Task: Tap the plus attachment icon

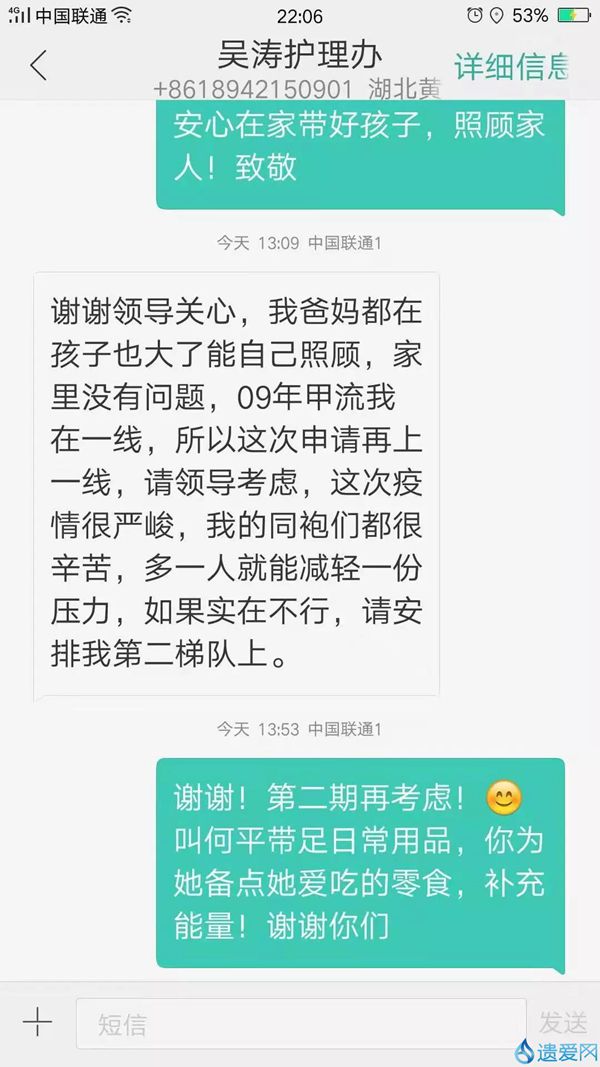Action: click(x=37, y=1022)
